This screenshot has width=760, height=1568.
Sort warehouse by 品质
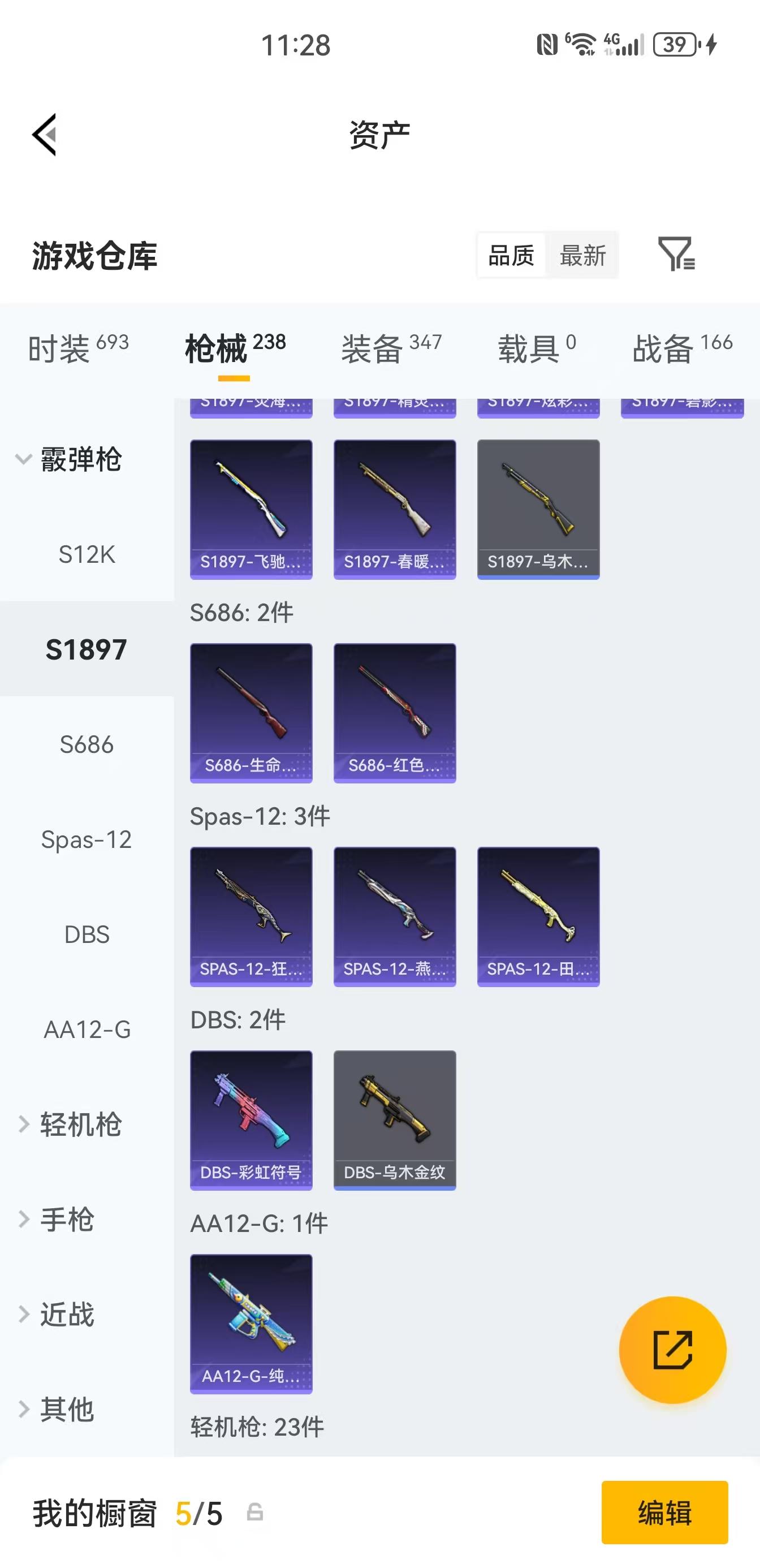point(511,255)
